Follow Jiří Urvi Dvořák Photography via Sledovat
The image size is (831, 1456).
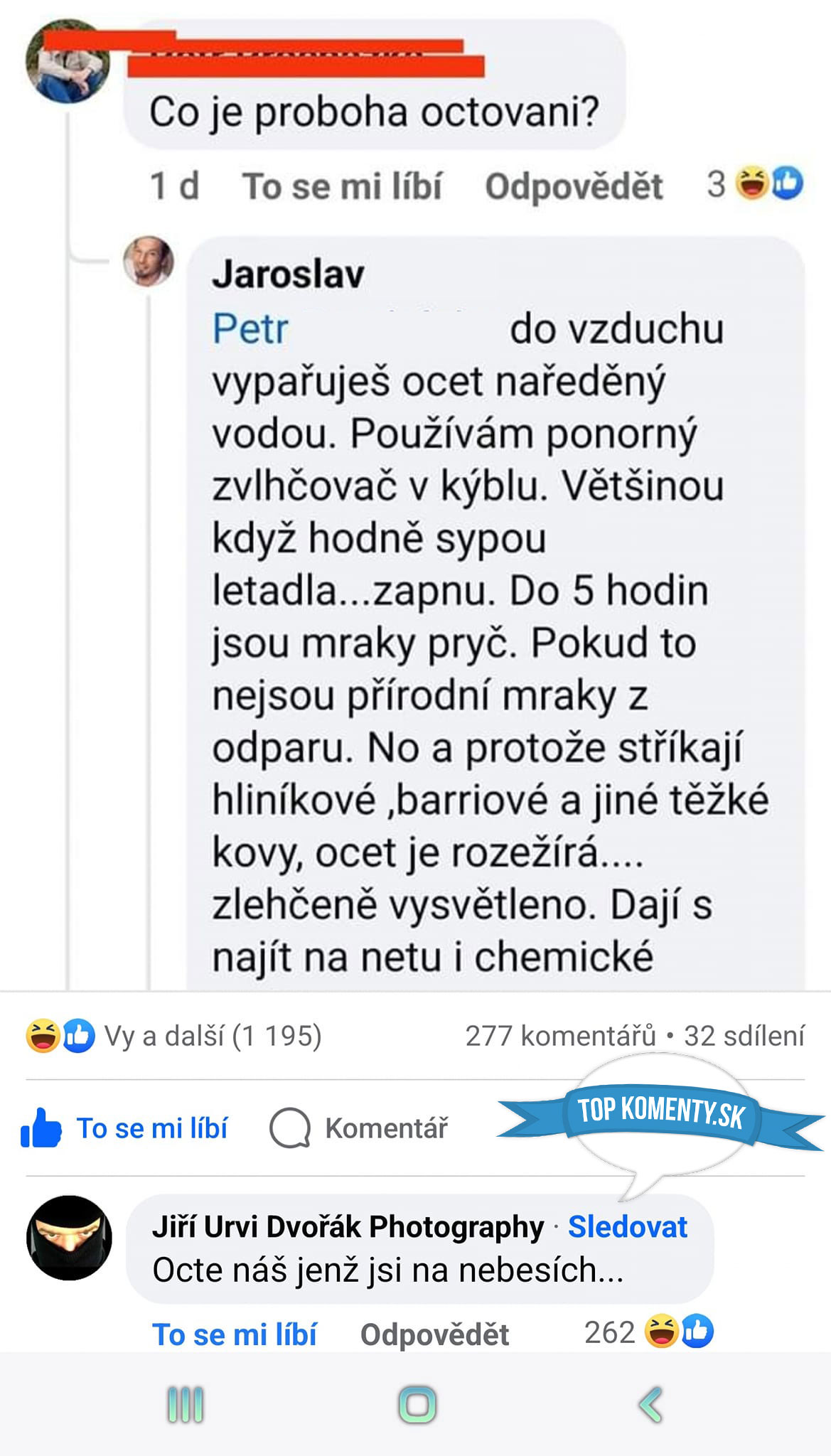(627, 1226)
